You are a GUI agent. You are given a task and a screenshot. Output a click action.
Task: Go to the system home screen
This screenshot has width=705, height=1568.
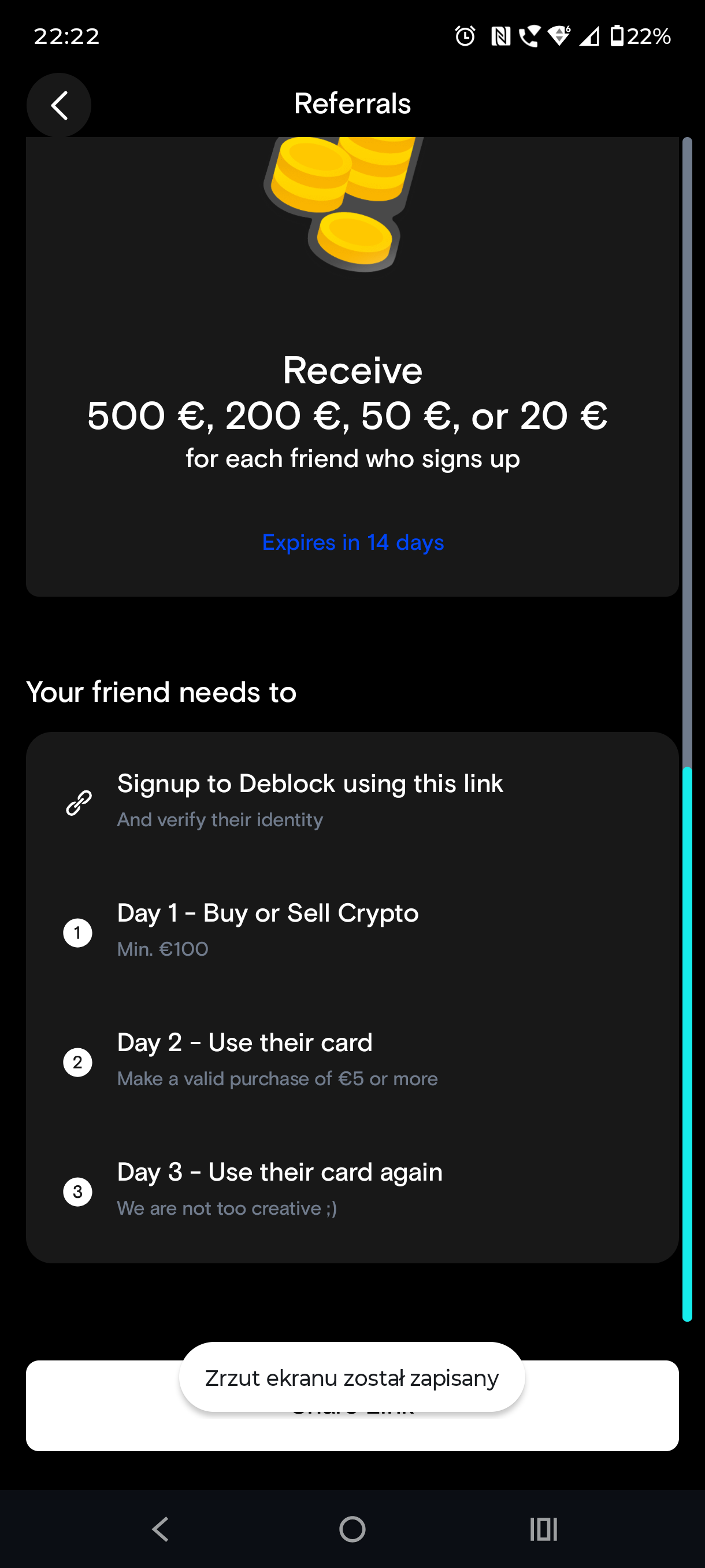(x=352, y=1529)
